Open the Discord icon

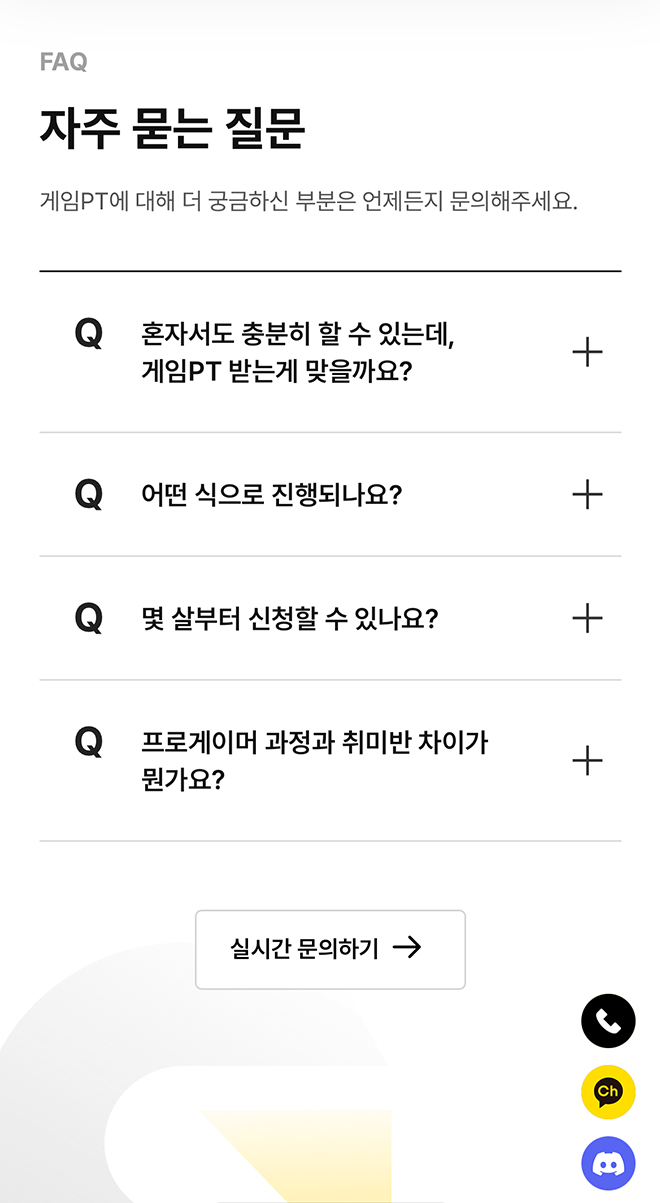point(608,1163)
